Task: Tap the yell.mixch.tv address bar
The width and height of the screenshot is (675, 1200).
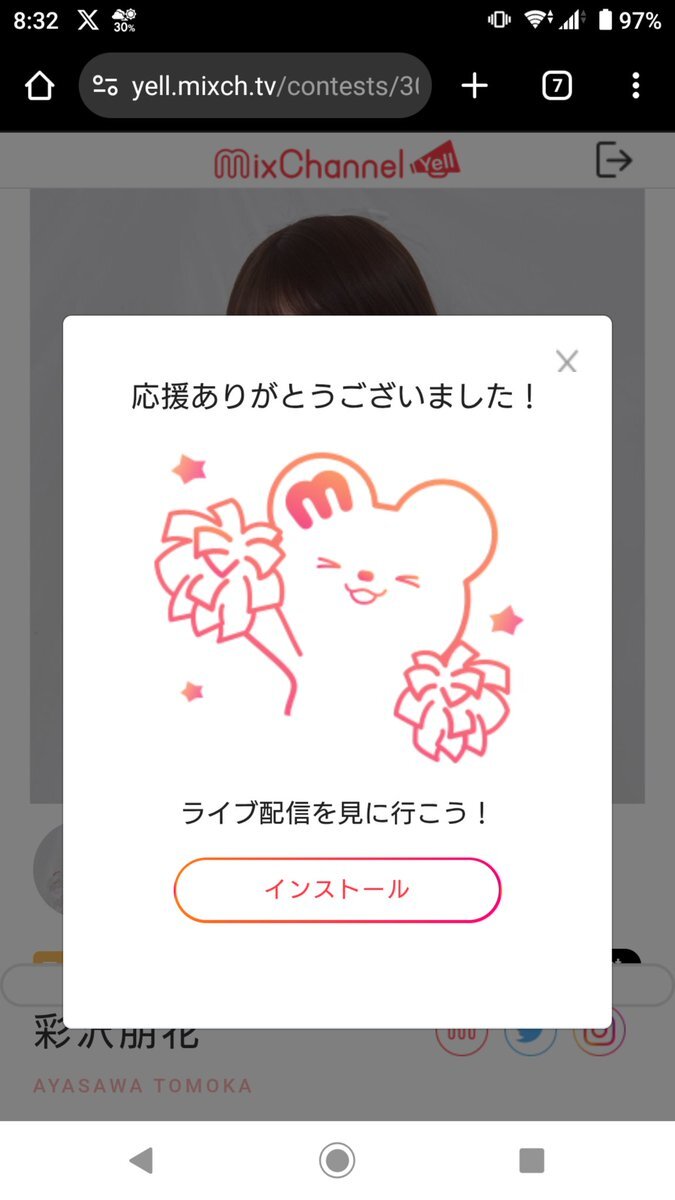Action: point(255,86)
